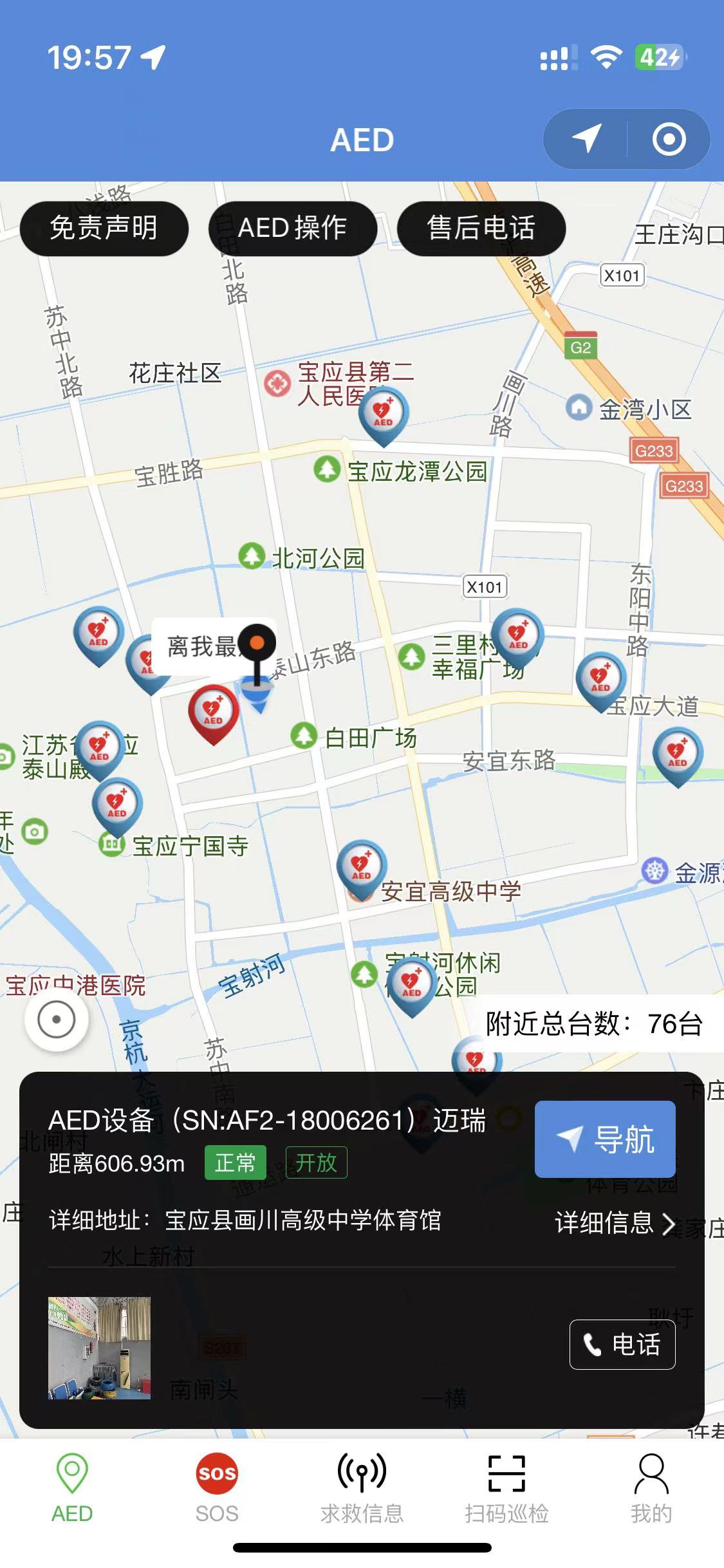
Task: Open the 免责声明 disclaimer chip
Action: point(104,228)
